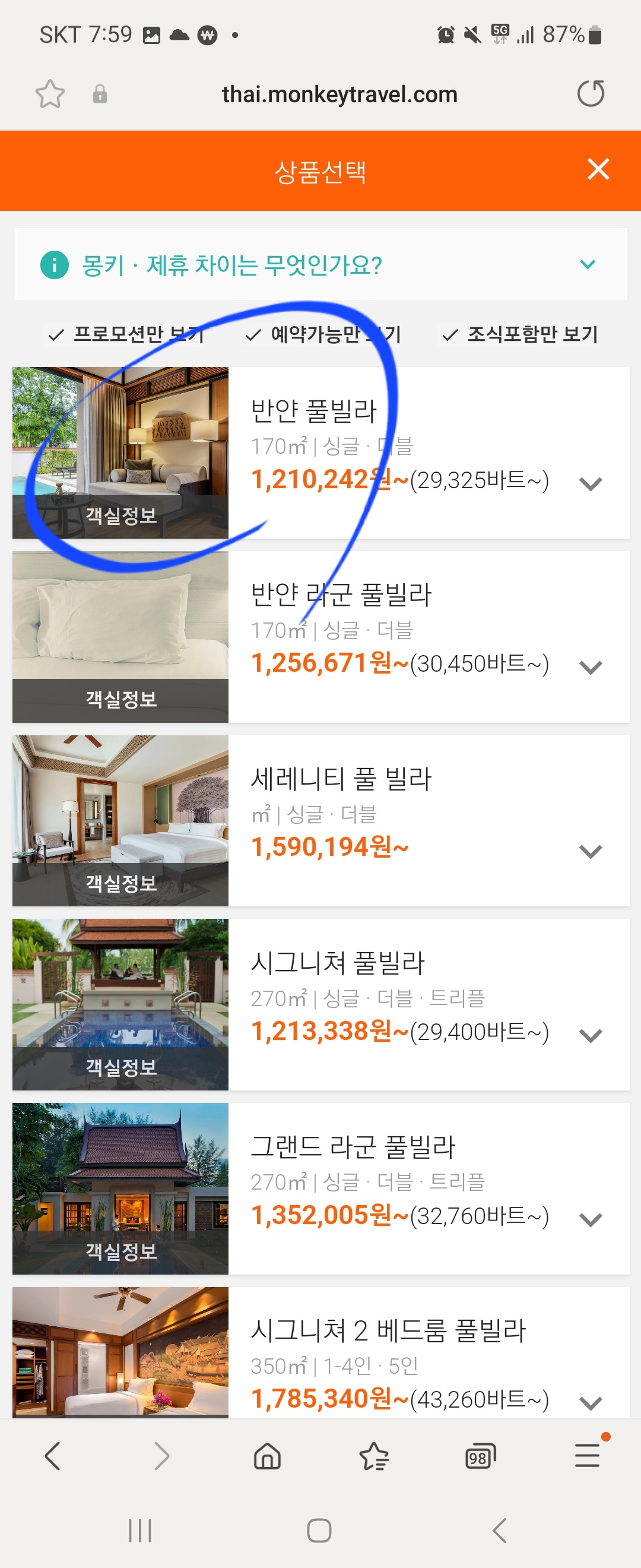This screenshot has height=1568, width=641.
Task: Open 객실정보 photo for 반얀 풀빌라
Action: [x=120, y=453]
